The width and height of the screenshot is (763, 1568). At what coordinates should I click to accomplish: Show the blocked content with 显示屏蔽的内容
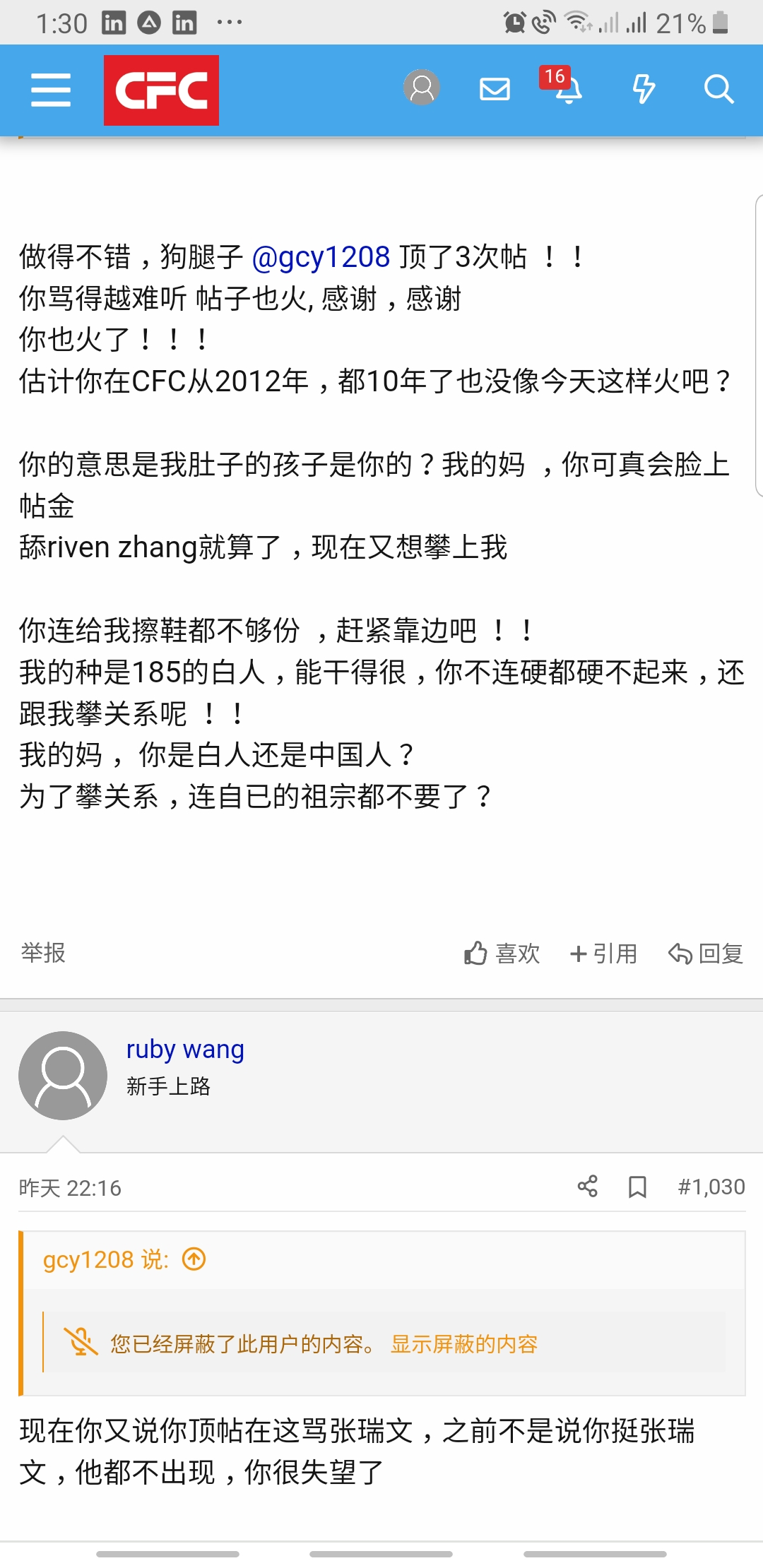(x=464, y=1344)
